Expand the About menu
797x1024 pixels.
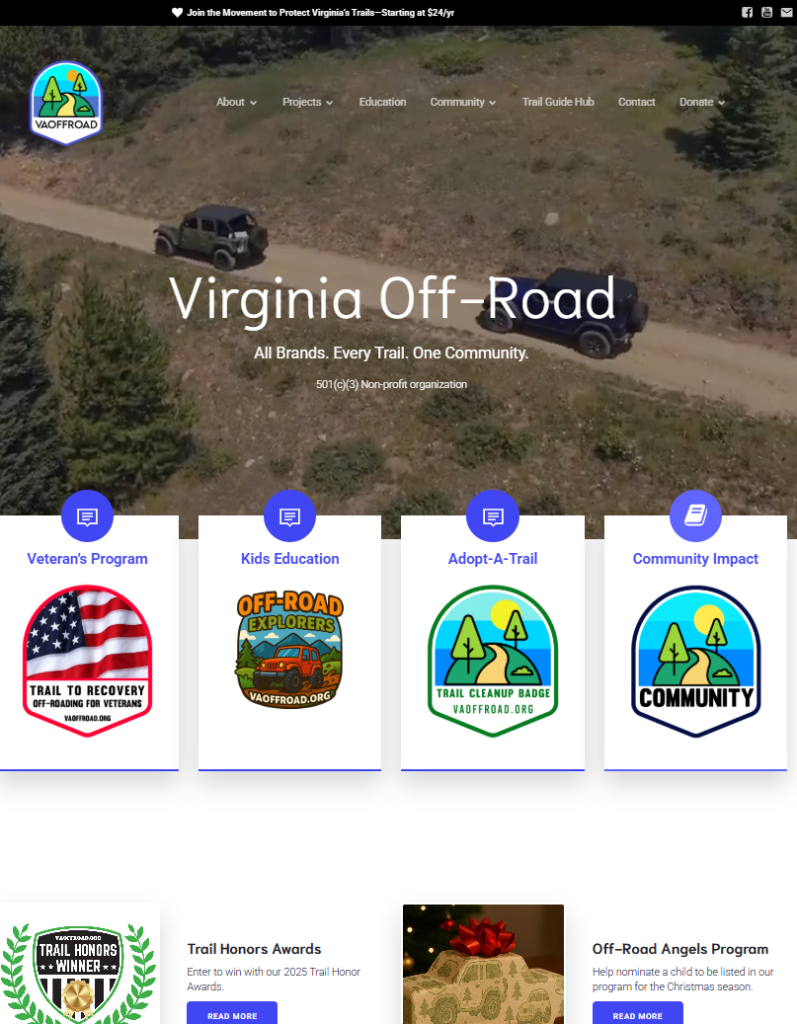236,102
